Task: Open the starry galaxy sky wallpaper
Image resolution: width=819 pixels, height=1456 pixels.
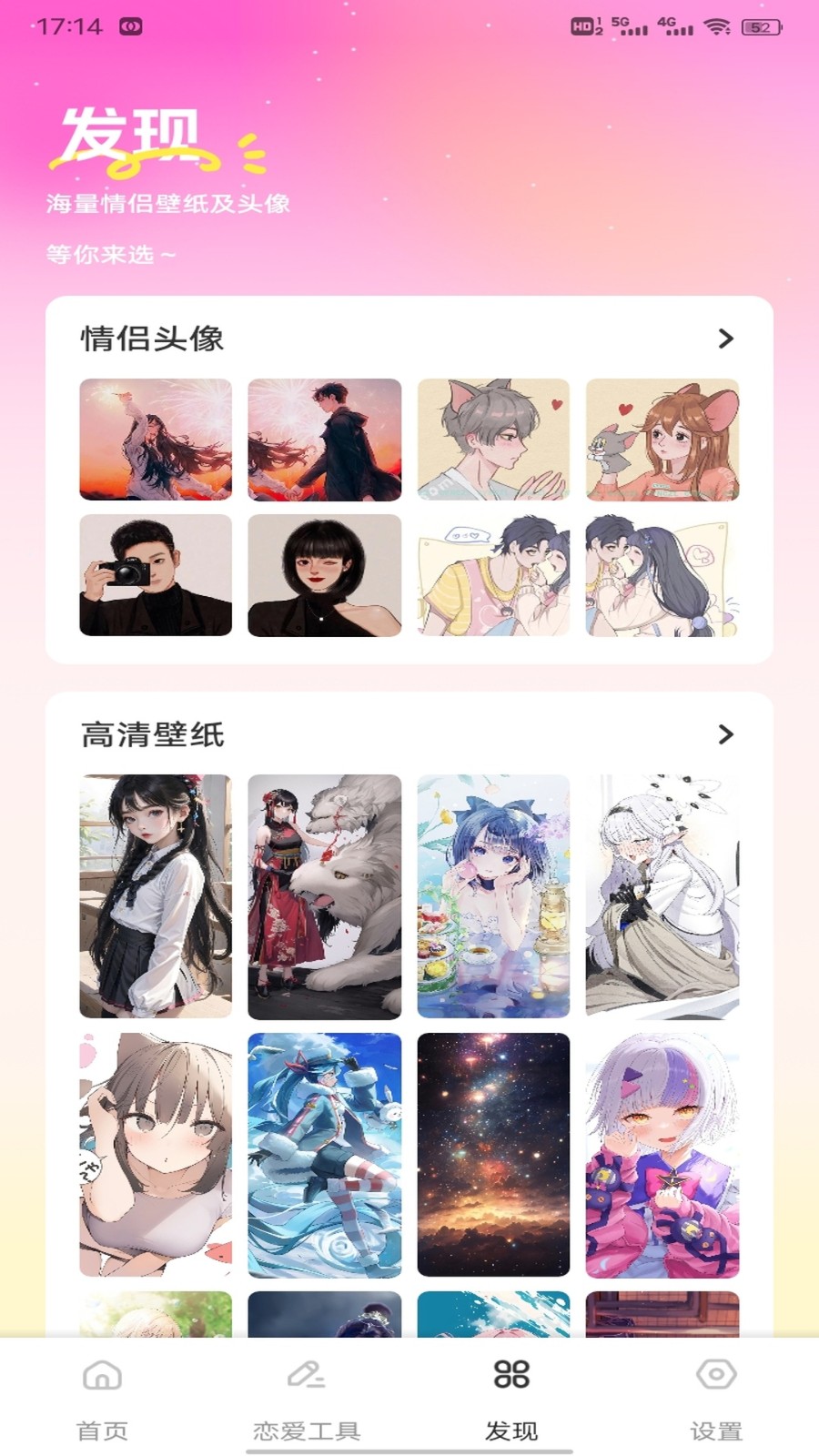Action: 492,1153
